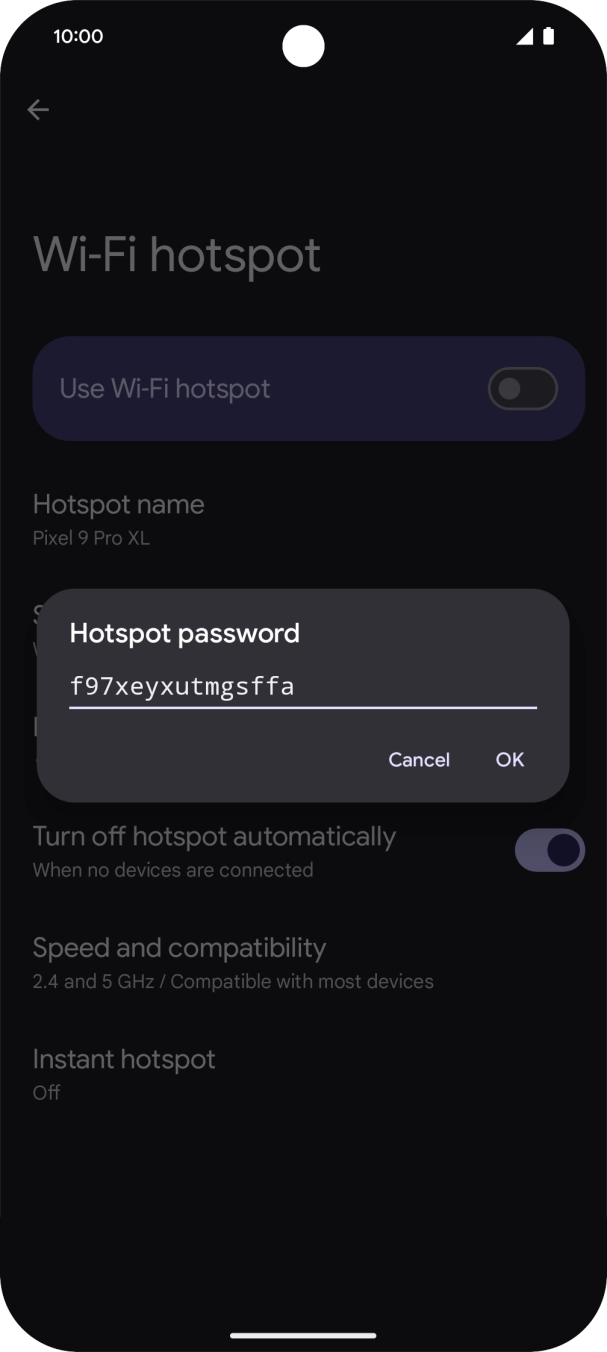Tap the Hotspot password text field
607x1352 pixels.
[302, 687]
